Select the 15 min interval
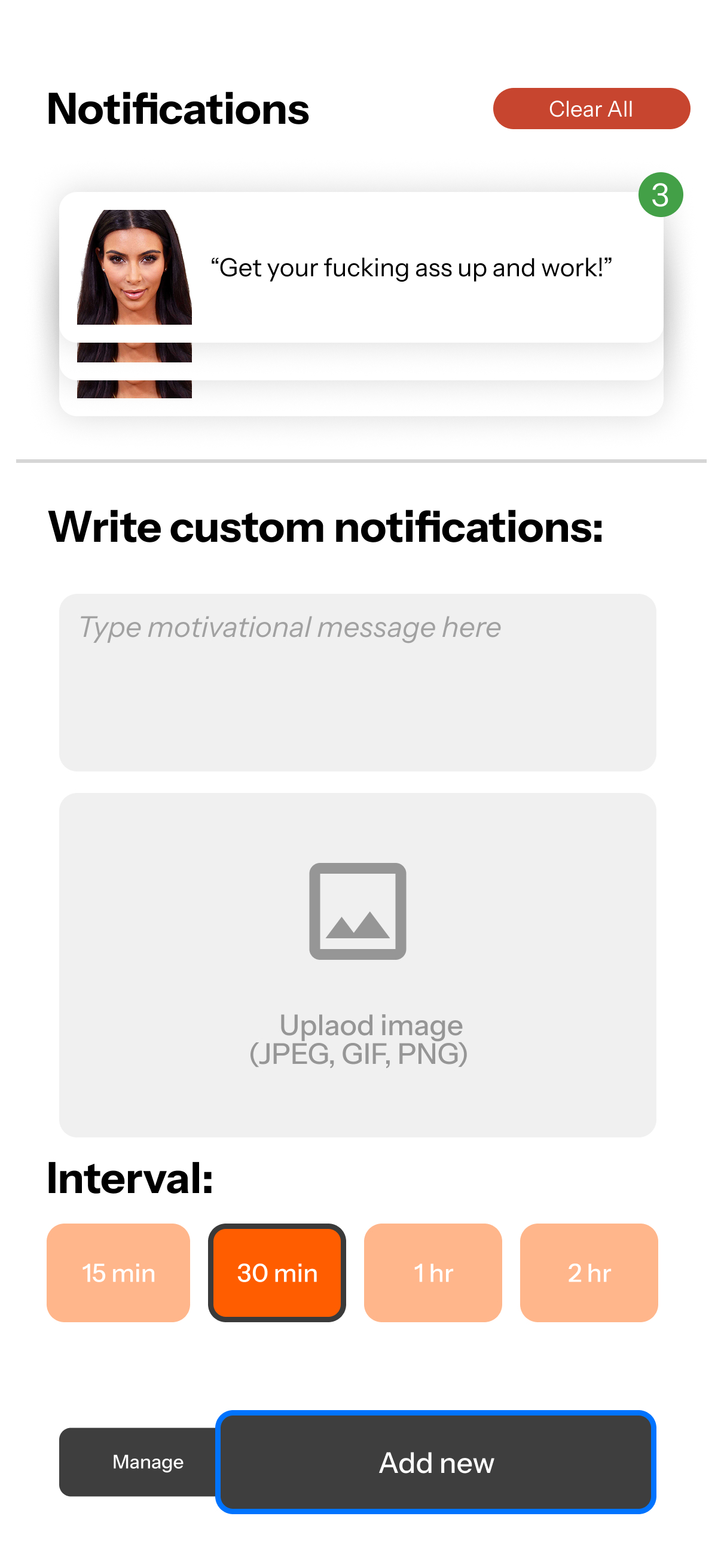Viewport: 721px width, 1568px height. 118,1272
